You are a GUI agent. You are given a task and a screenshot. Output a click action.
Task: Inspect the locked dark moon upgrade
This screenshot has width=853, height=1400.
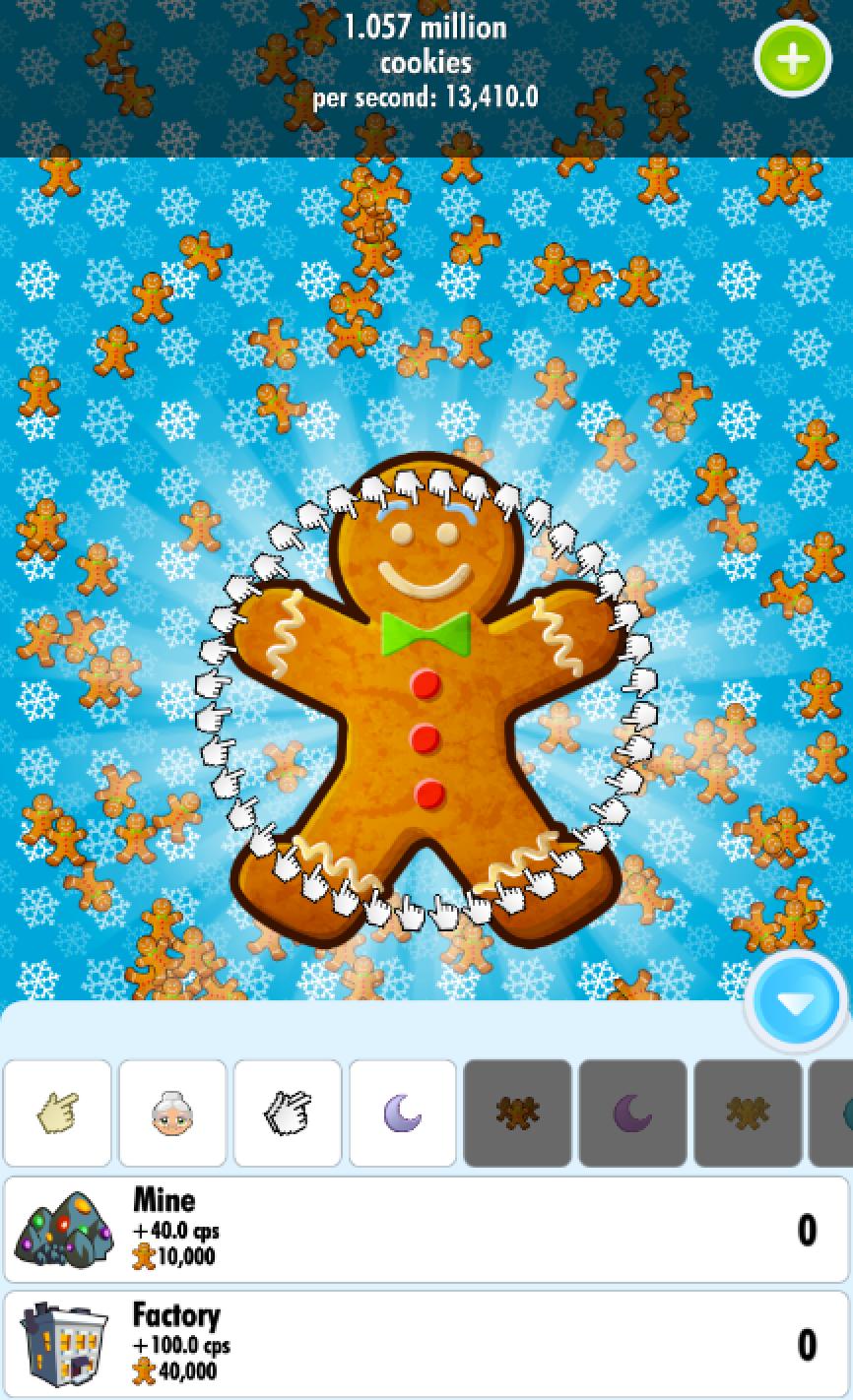[x=631, y=1114]
